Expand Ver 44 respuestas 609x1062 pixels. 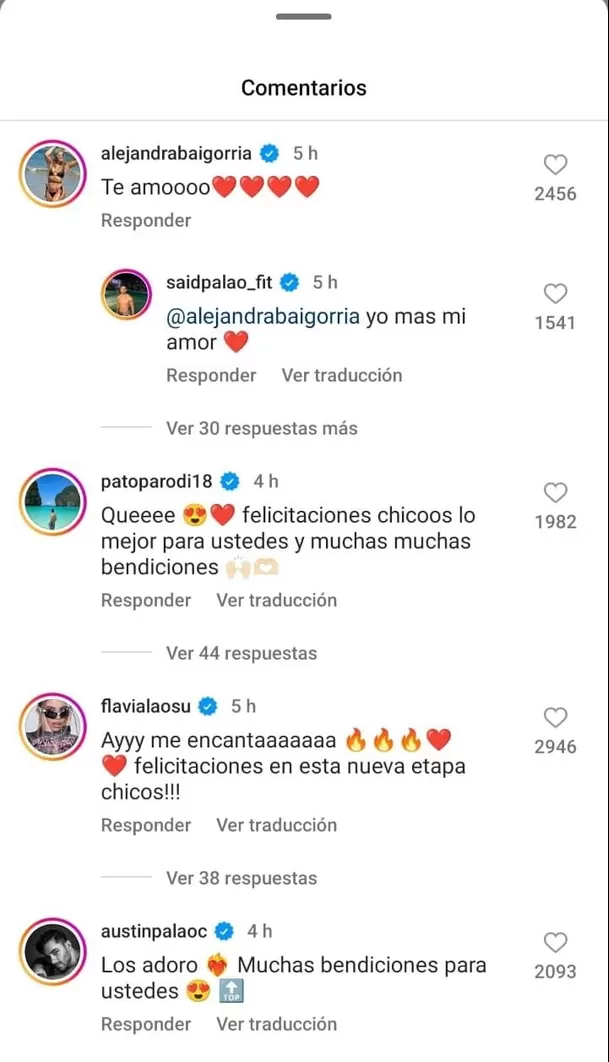[x=241, y=653]
